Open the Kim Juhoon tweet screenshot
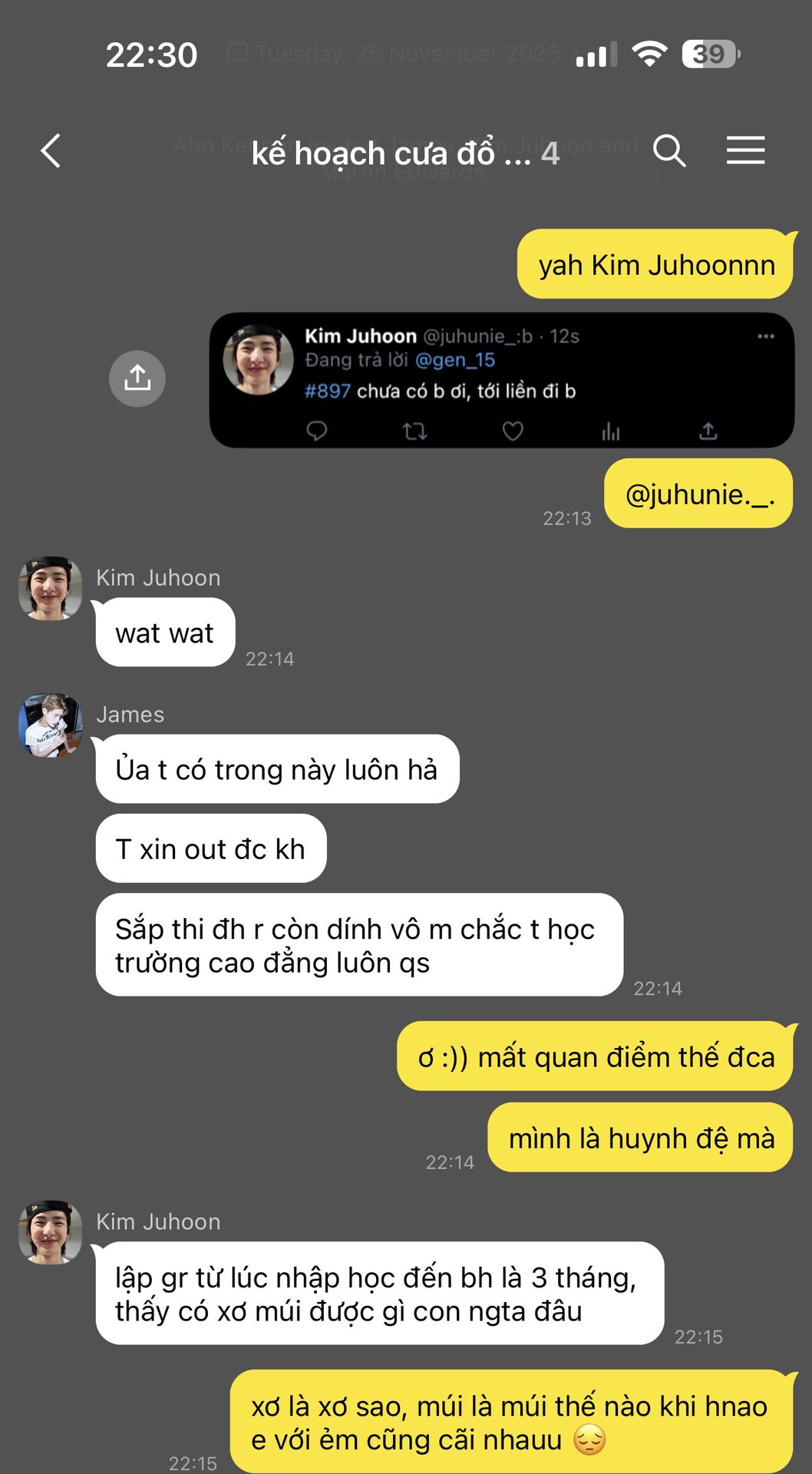The image size is (812, 1474). (501, 380)
